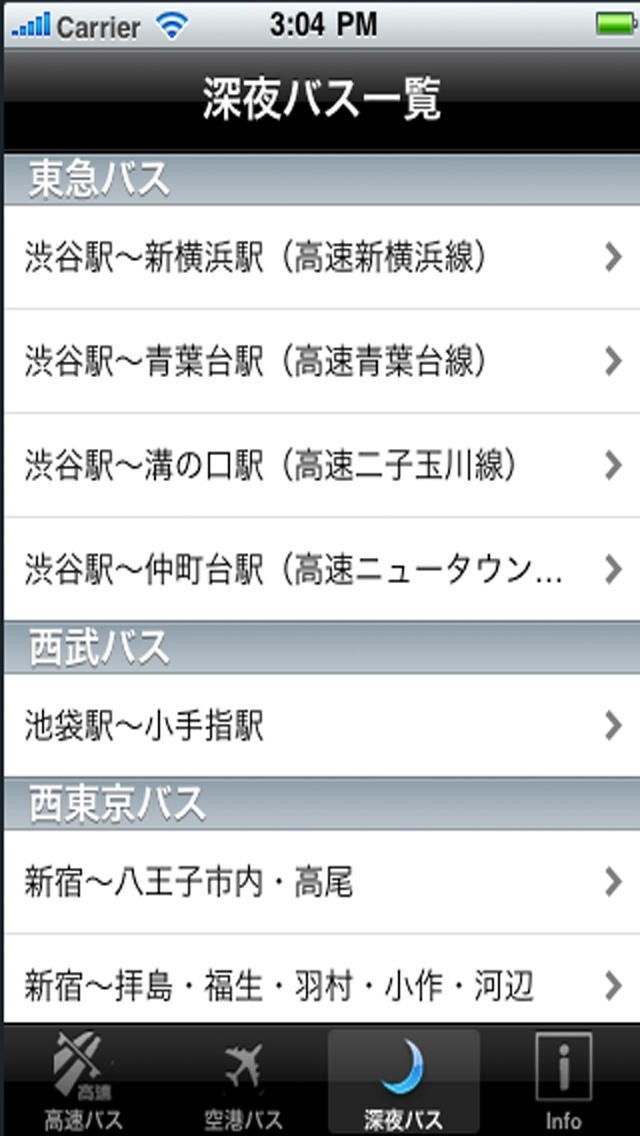Switch to the 空港バス tab

241,1082
